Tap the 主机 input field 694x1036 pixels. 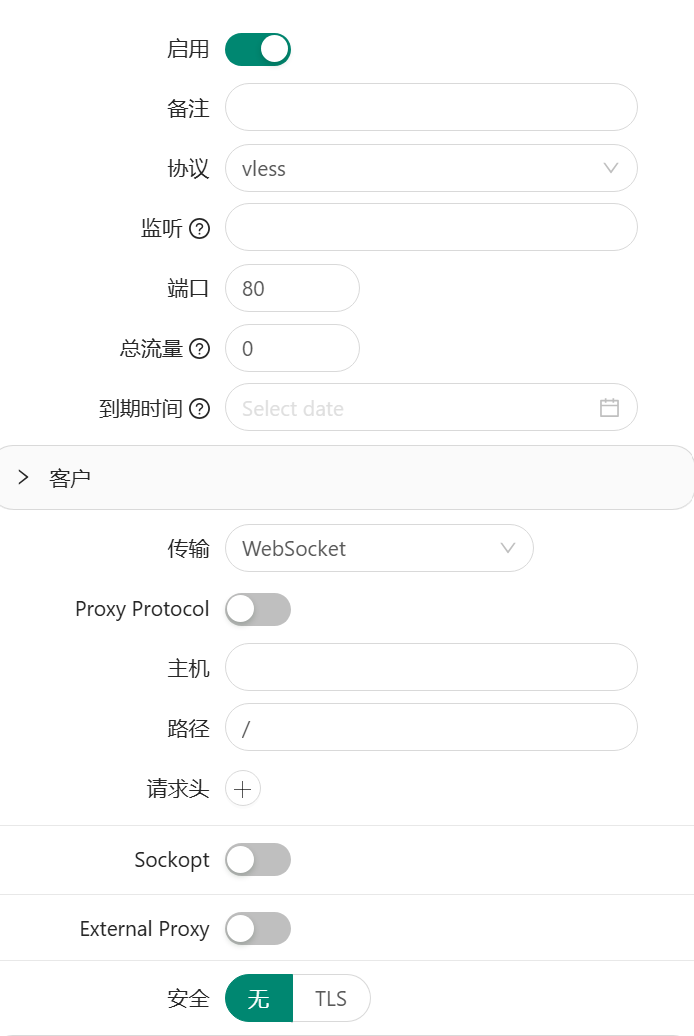pos(431,668)
